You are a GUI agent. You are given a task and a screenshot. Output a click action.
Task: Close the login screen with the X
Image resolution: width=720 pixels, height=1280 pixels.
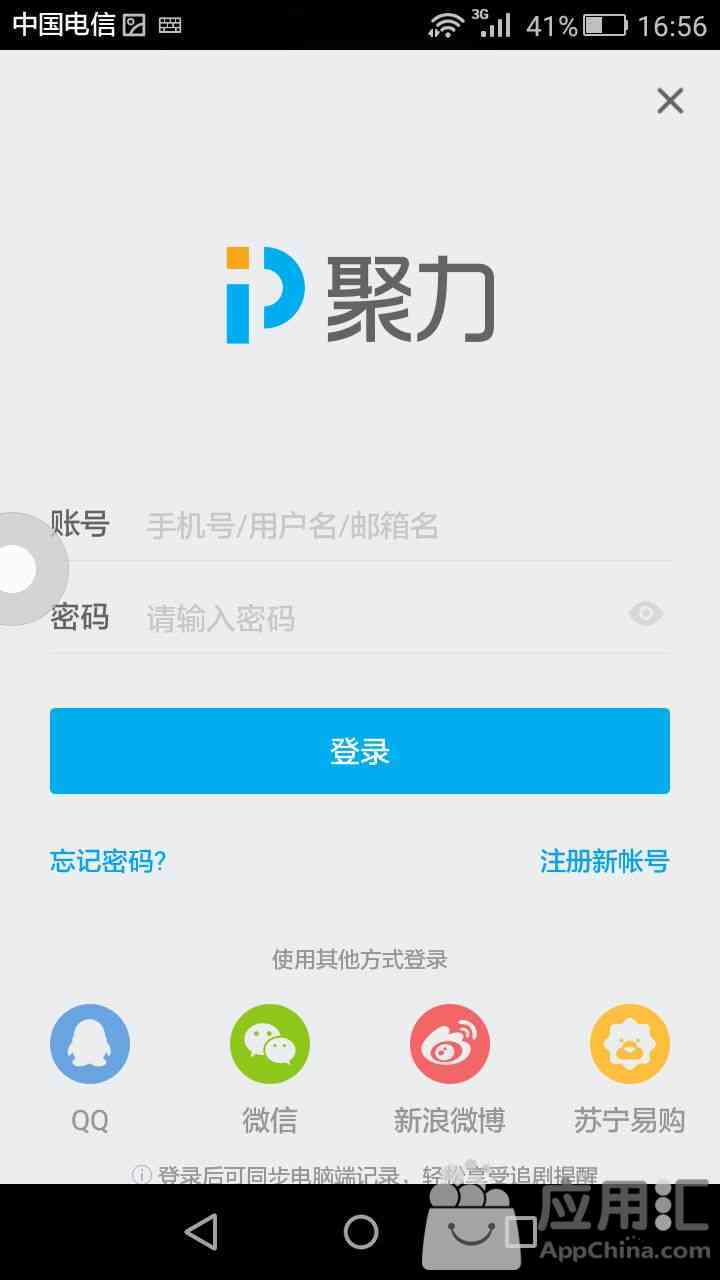click(669, 100)
